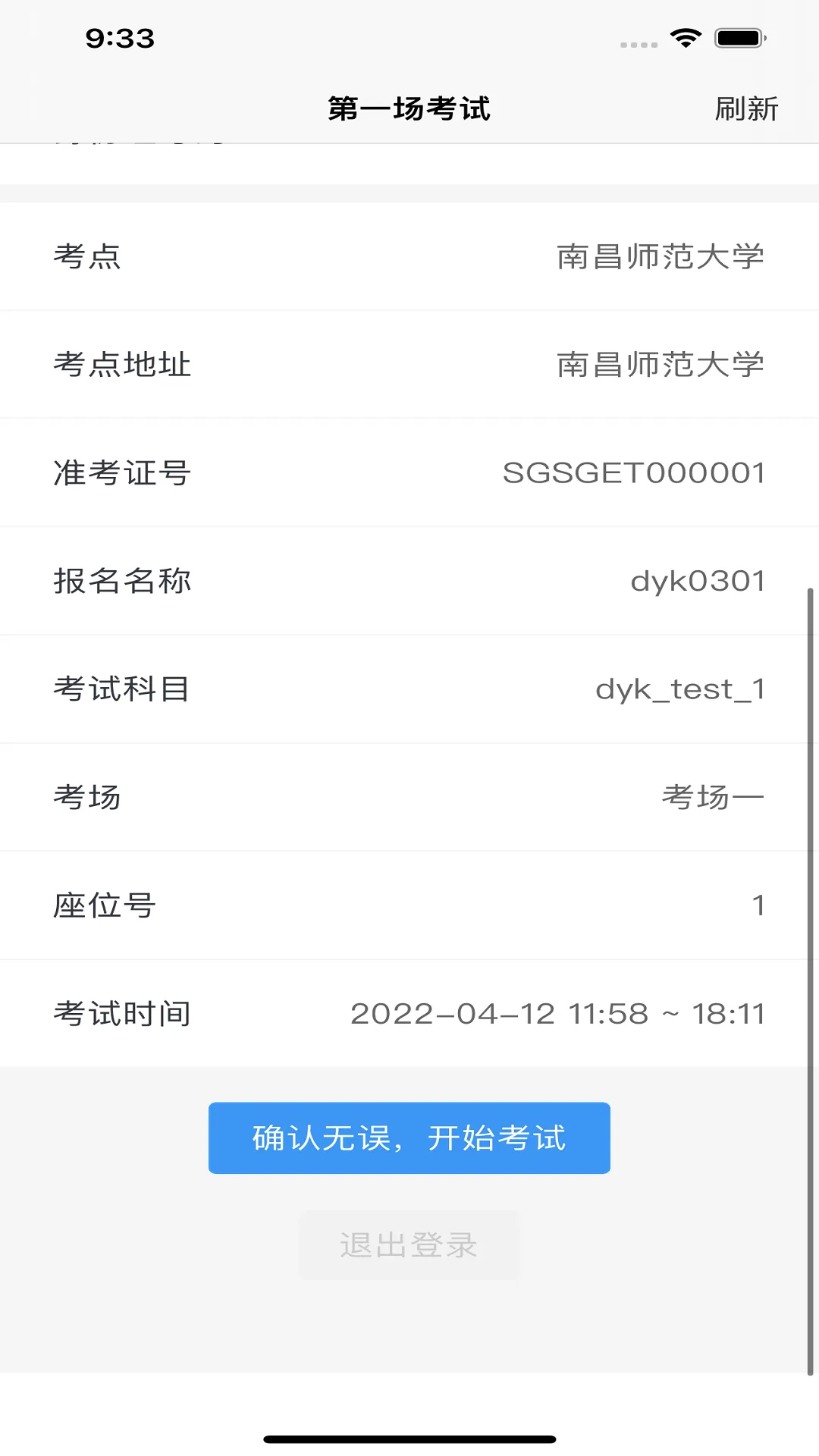The width and height of the screenshot is (819, 1456).
Task: Select the 考点地址 address row
Action: coord(409,364)
